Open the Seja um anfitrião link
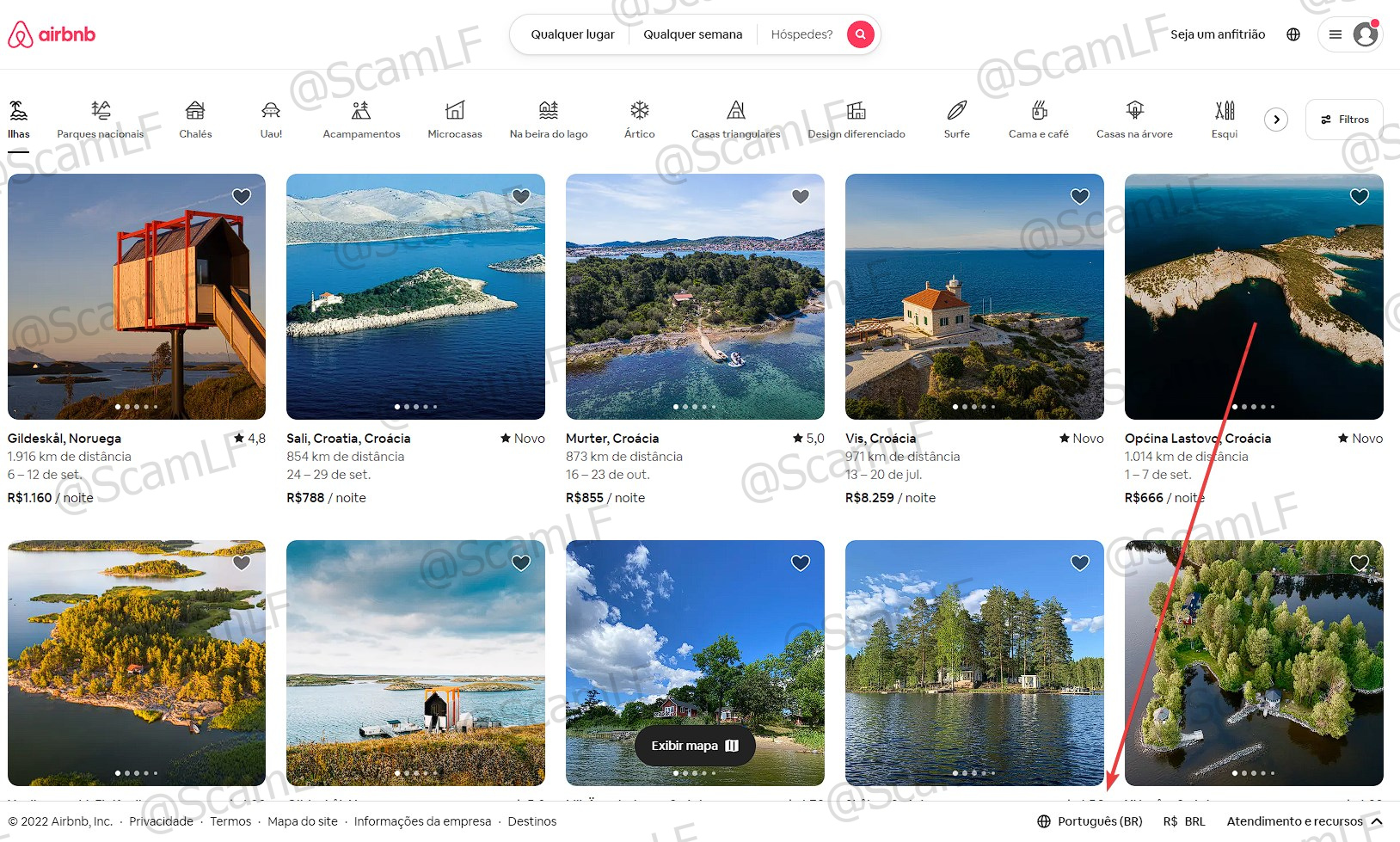This screenshot has height=842, width=1400. 1217,34
